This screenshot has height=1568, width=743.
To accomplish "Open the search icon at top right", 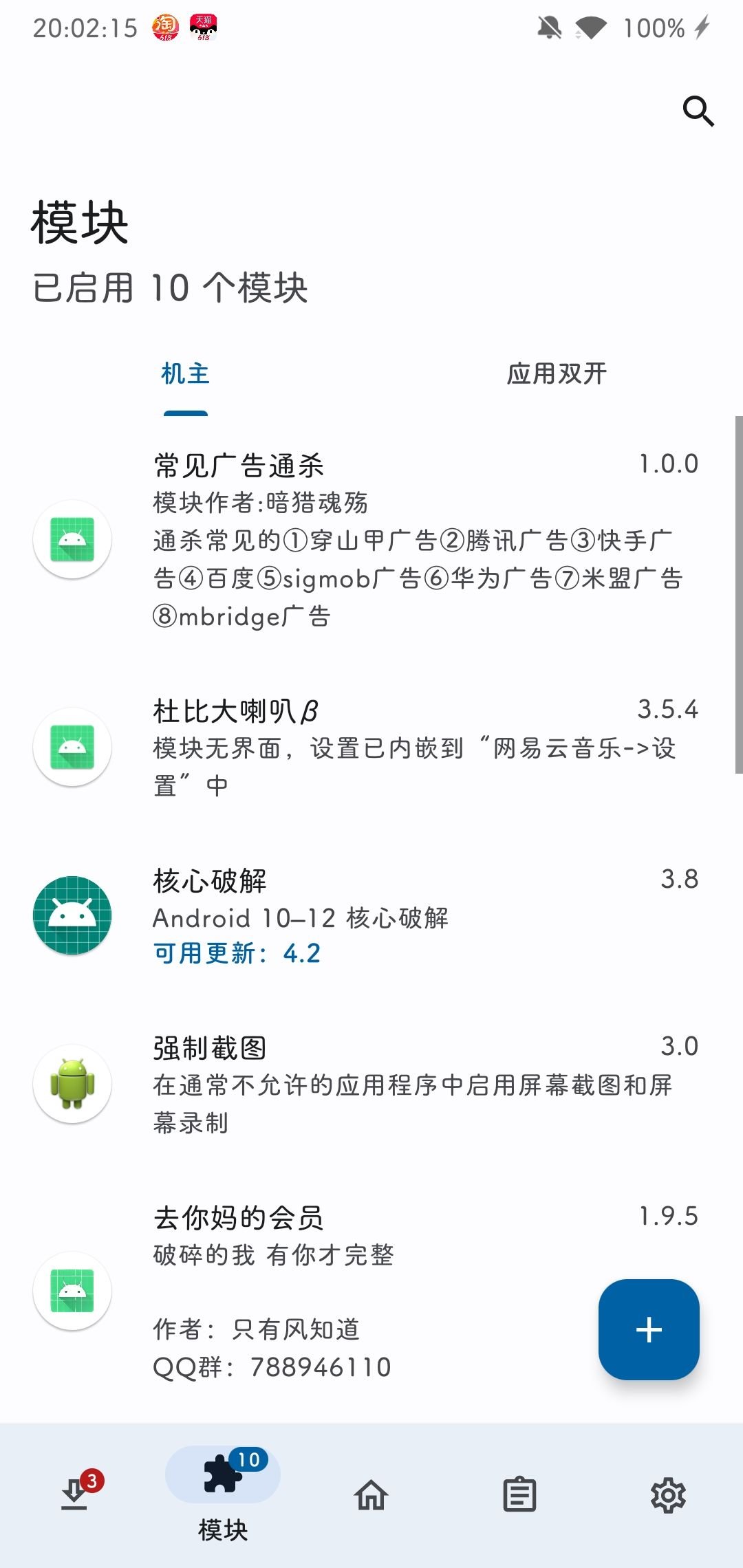I will (x=700, y=112).
